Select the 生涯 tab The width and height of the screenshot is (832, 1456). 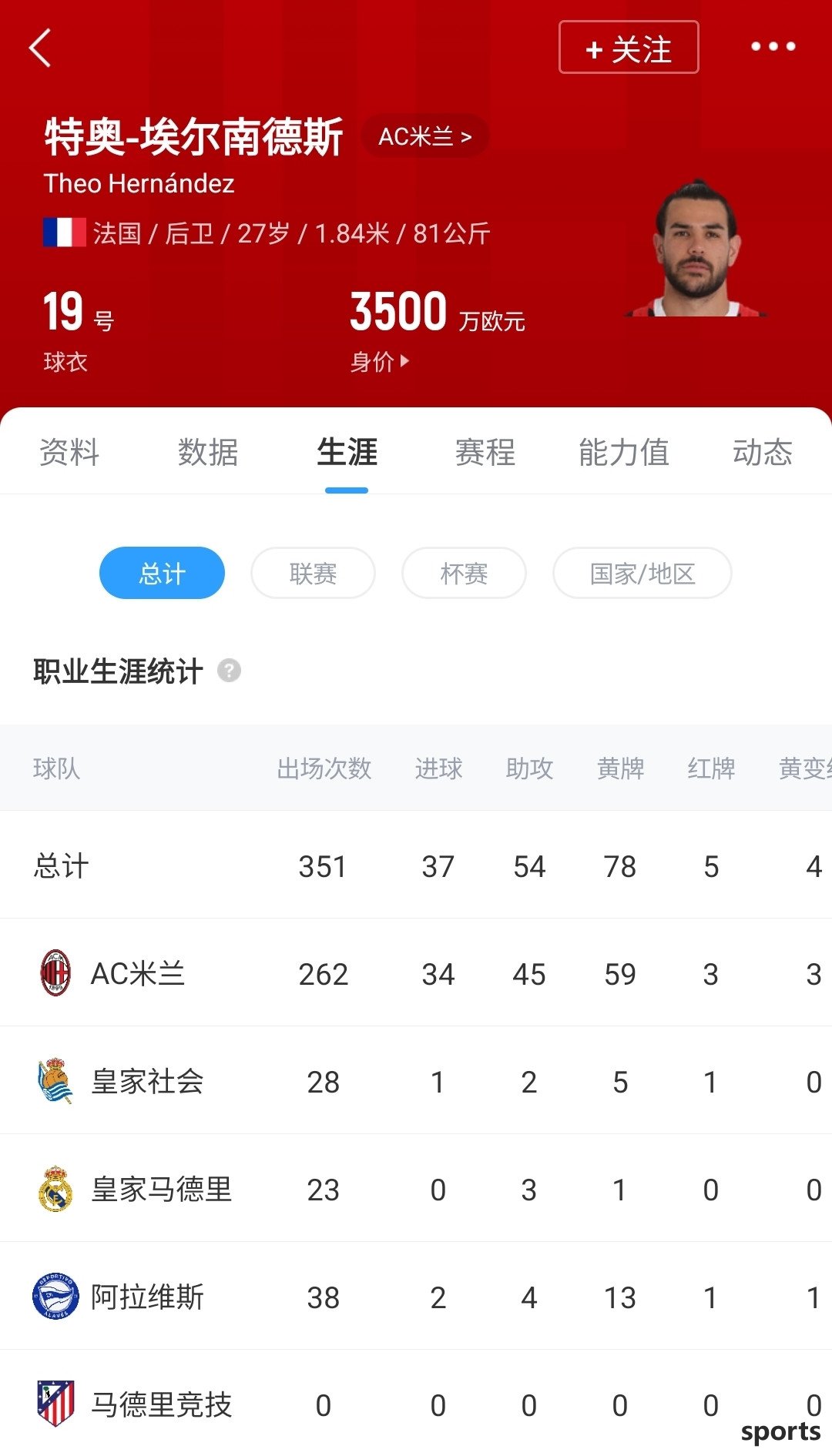click(x=347, y=452)
